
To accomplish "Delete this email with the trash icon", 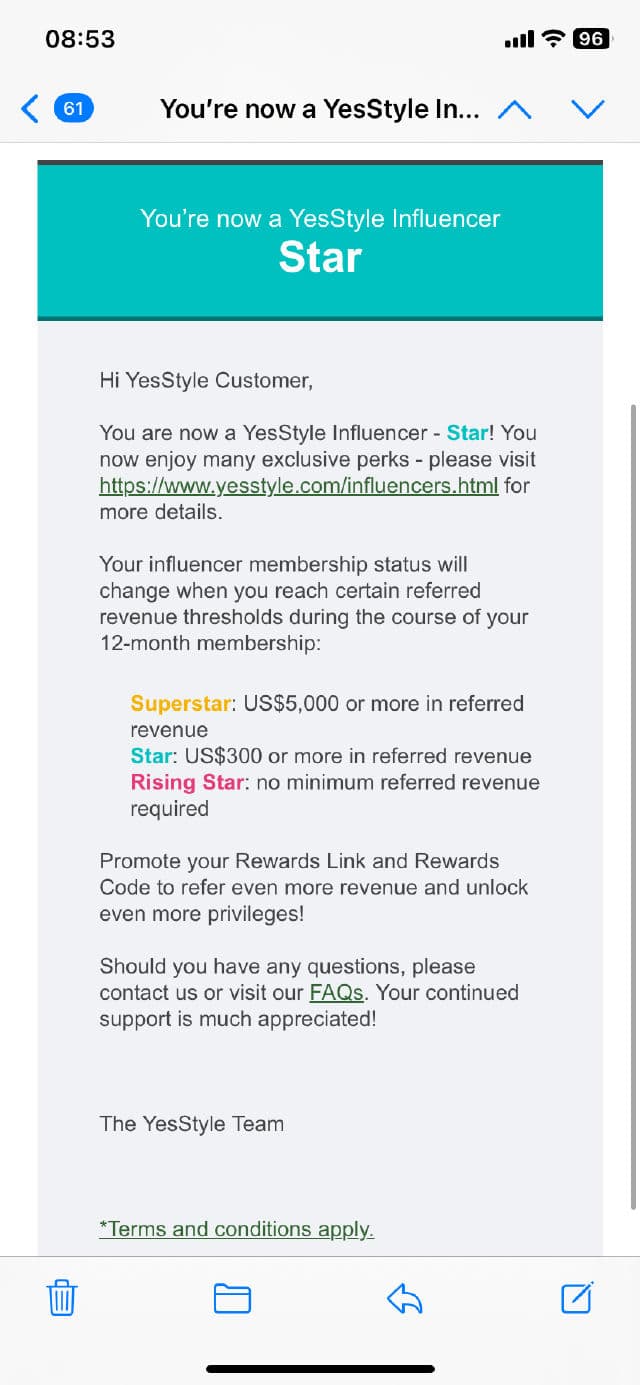I will (x=62, y=1298).
